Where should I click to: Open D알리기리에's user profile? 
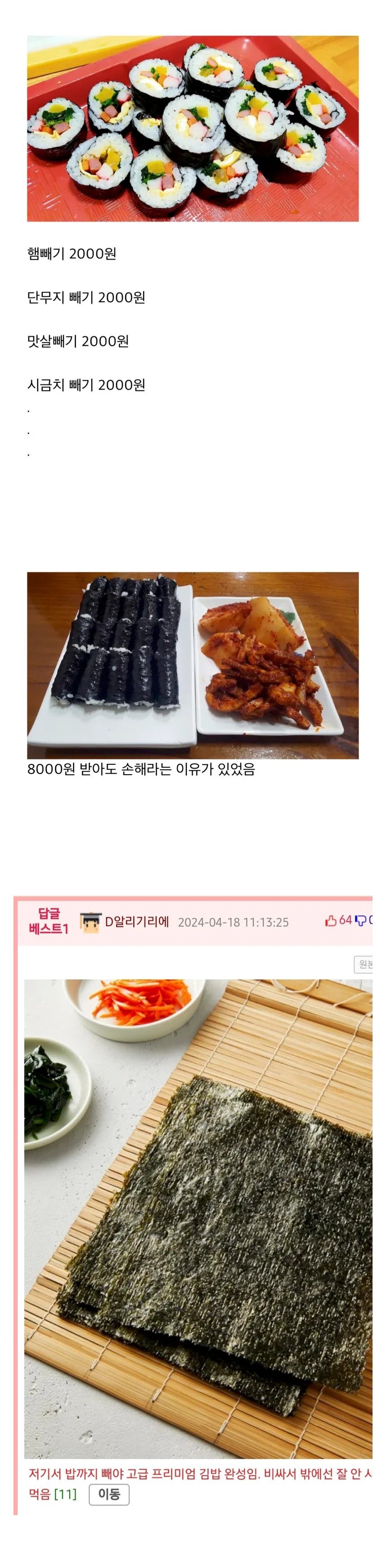click(x=136, y=922)
